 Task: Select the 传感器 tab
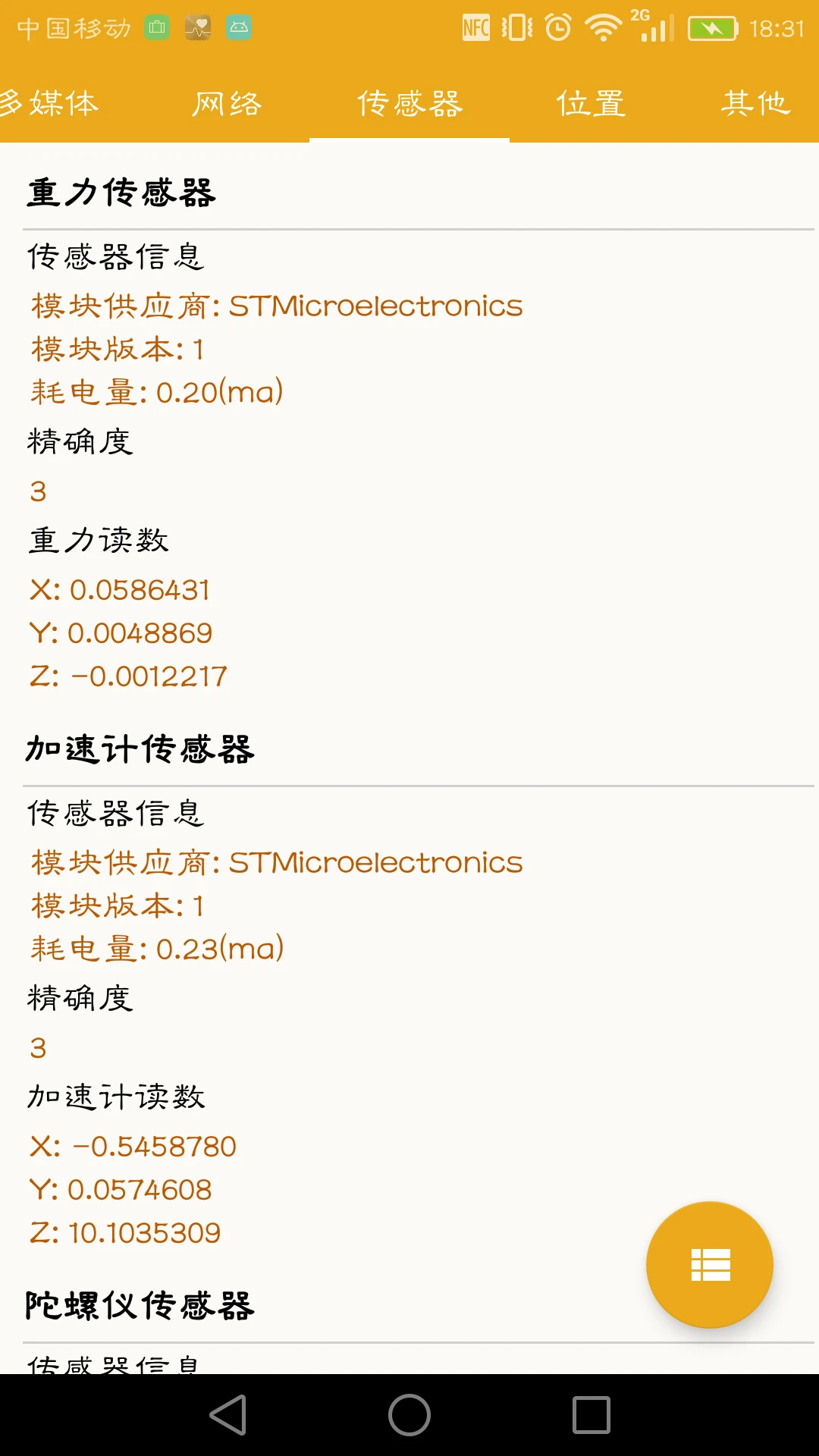point(409,103)
